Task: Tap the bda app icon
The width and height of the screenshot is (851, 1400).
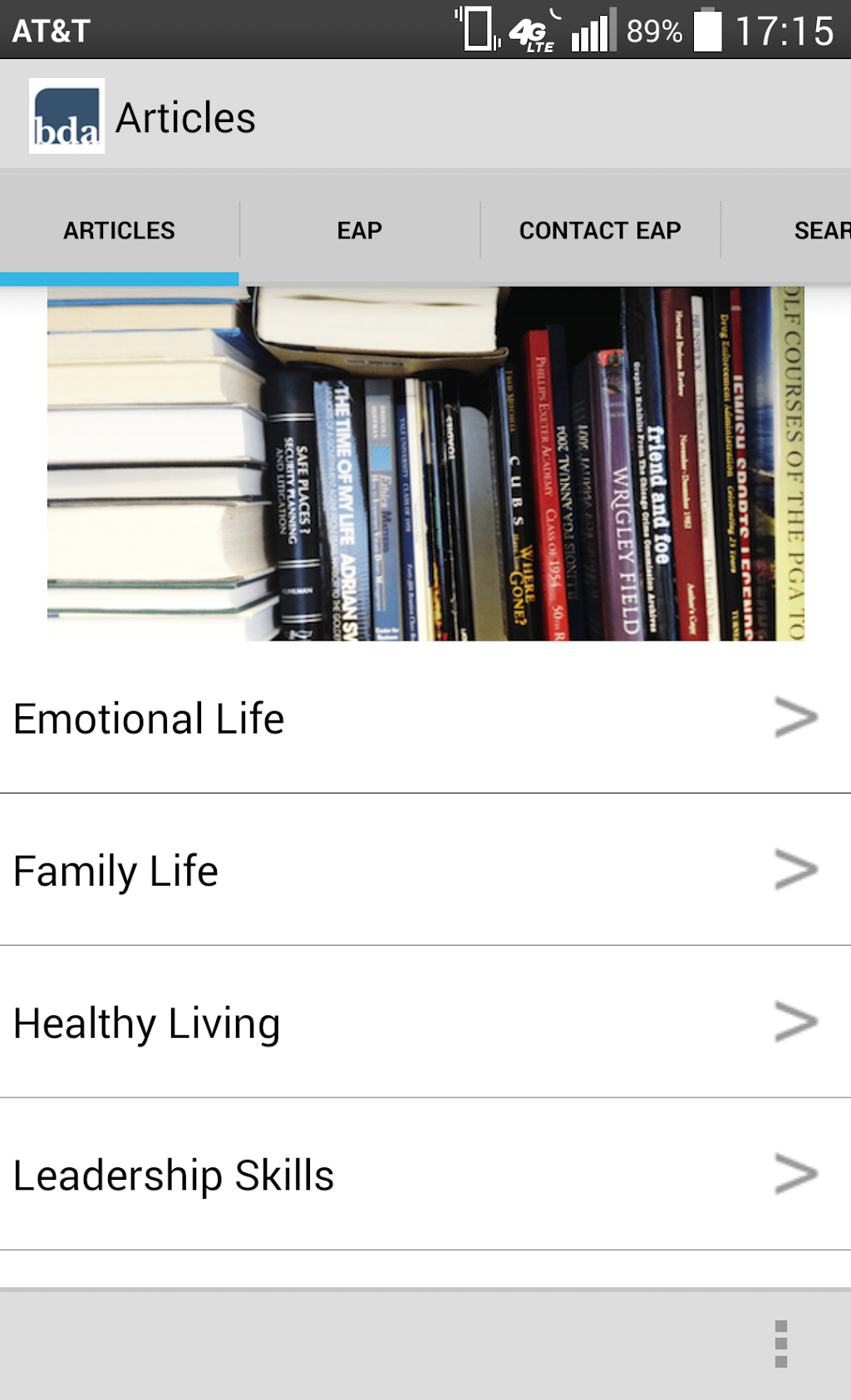Action: (66, 116)
